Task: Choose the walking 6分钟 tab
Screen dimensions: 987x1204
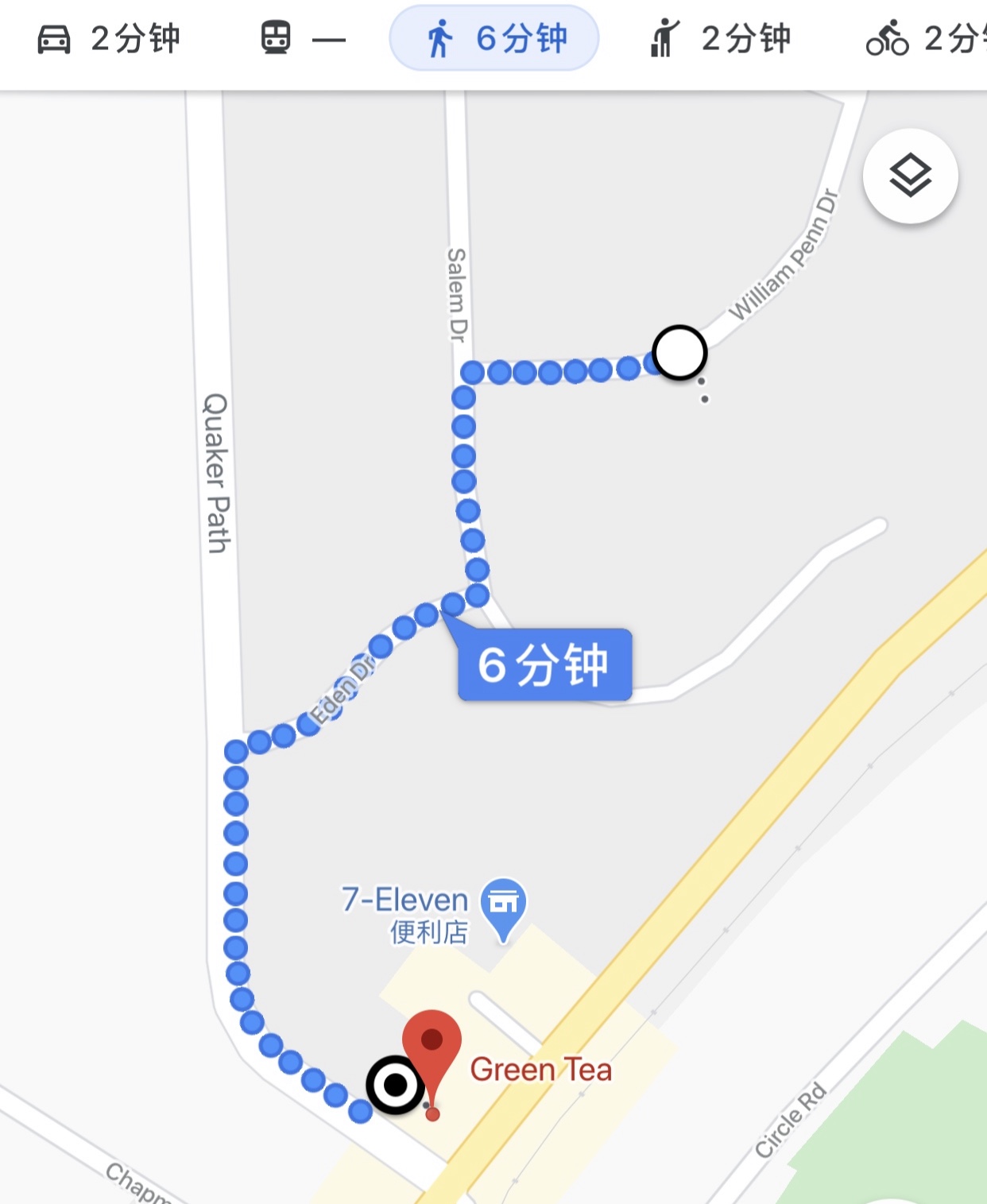Action: pos(494,38)
